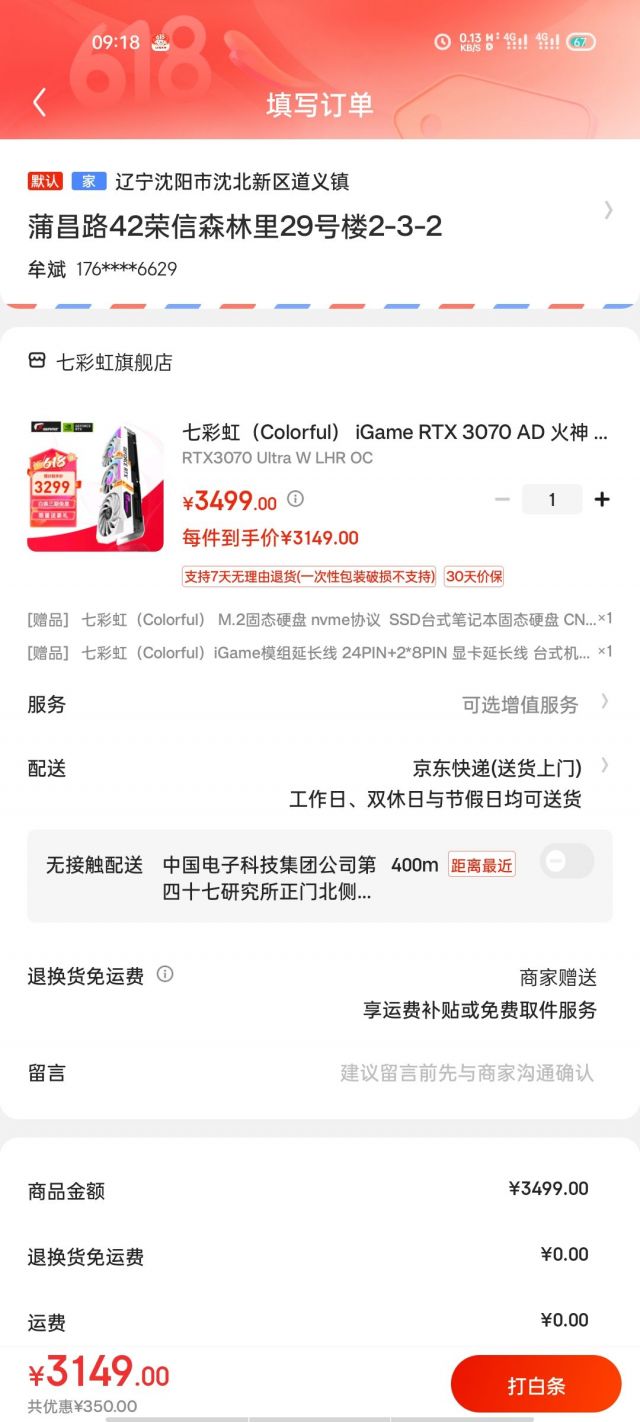Pay with the 打白条 button
Viewport: 640px width, 1422px height.
click(536, 1385)
